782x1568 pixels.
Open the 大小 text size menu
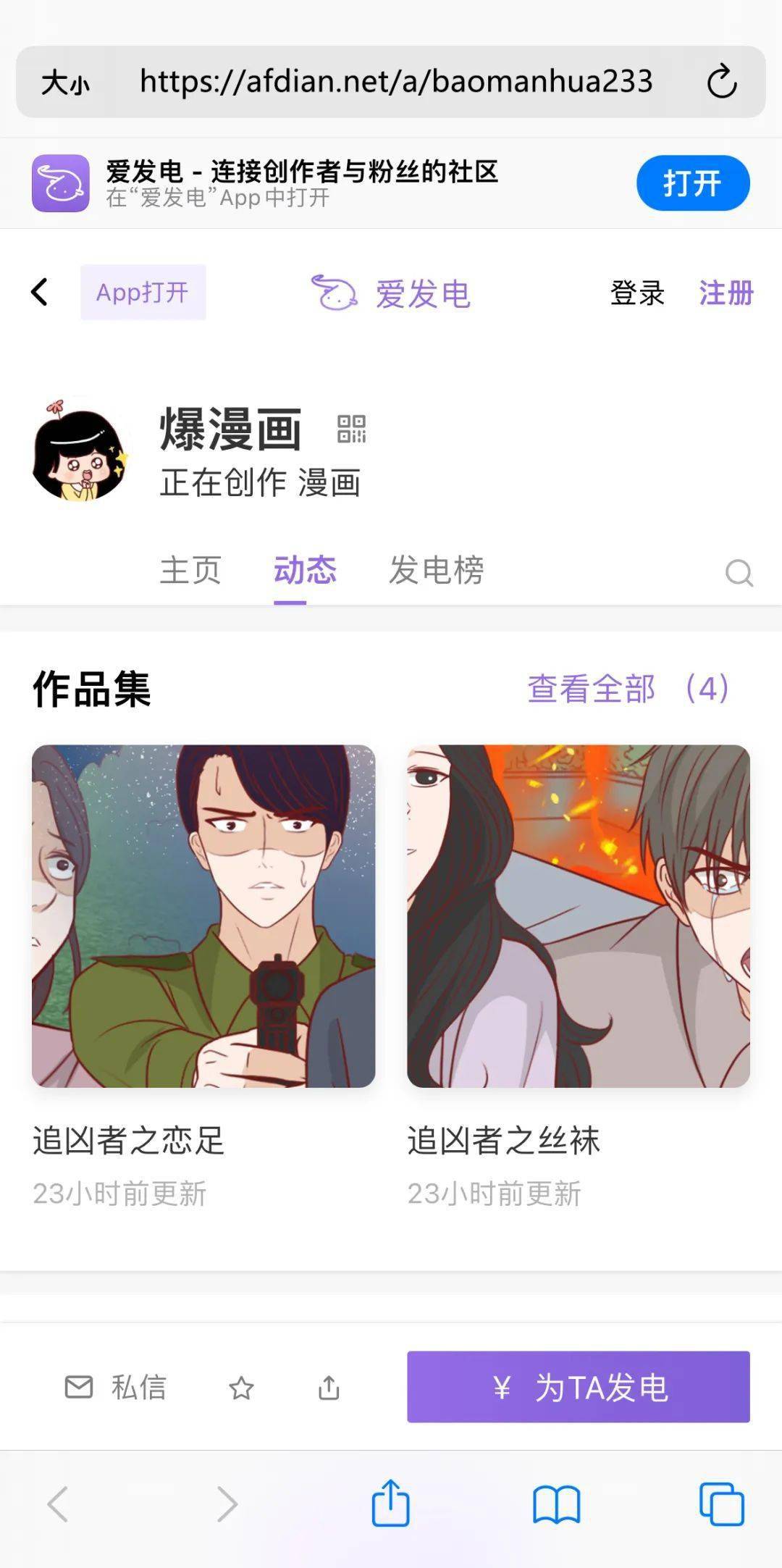65,83
